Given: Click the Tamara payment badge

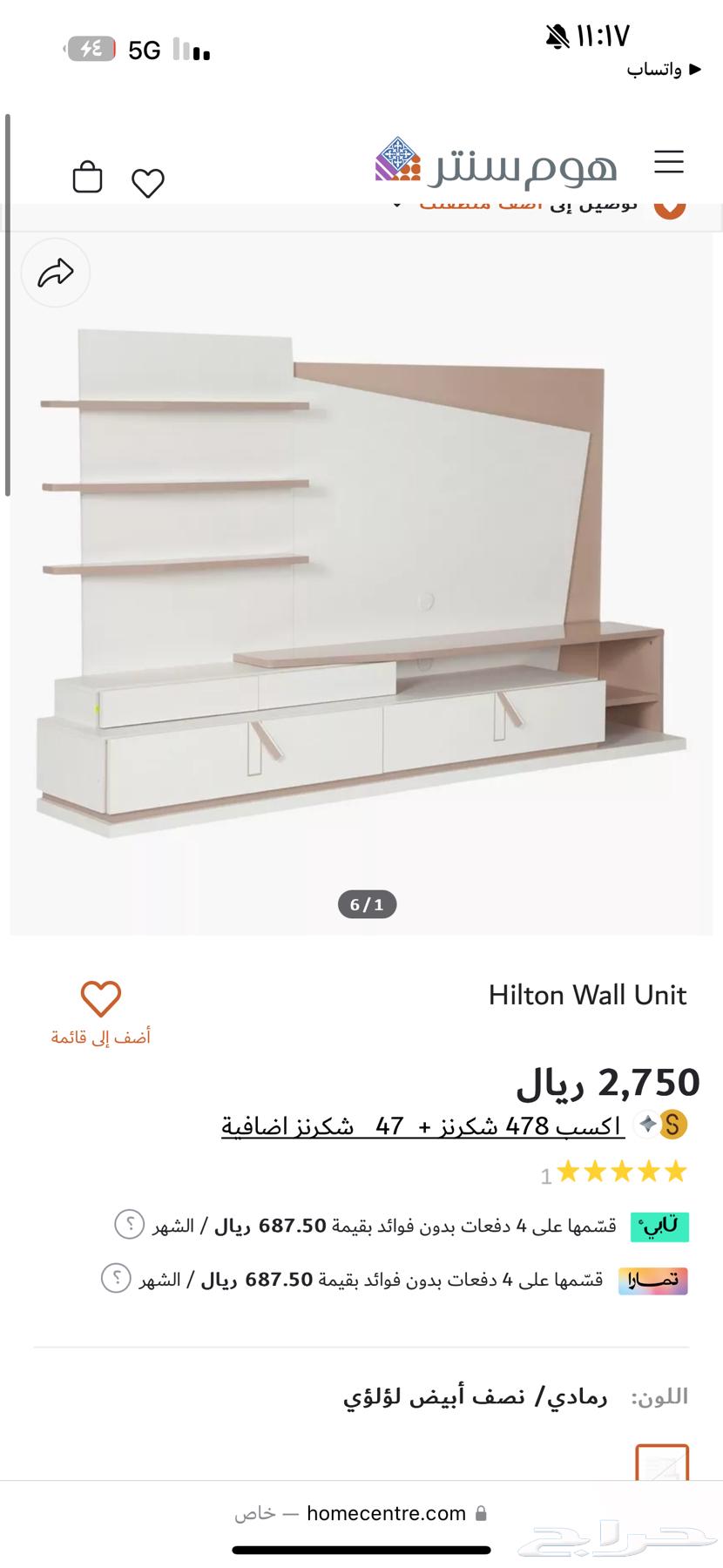Looking at the screenshot, I should tap(652, 1281).
